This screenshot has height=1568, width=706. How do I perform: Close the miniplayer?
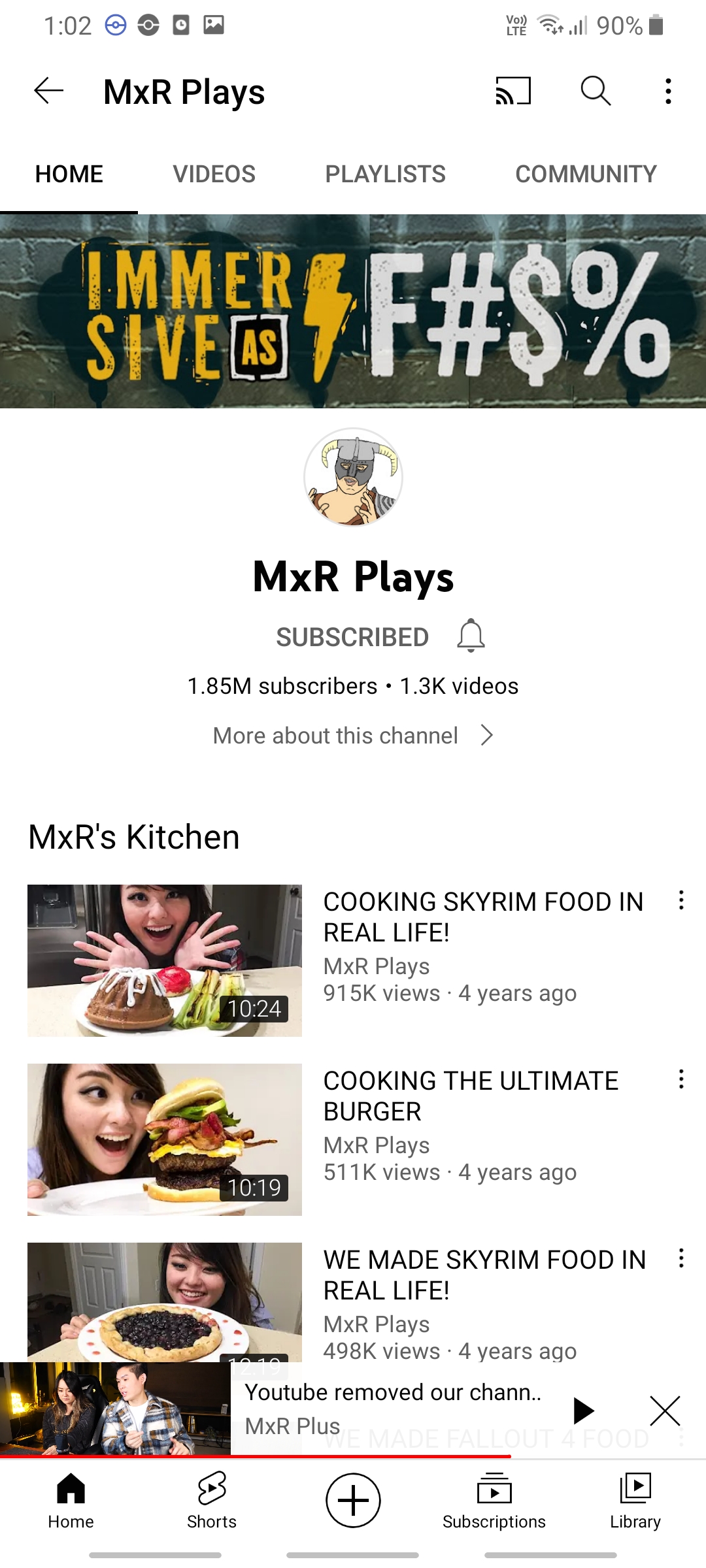pyautogui.click(x=665, y=1411)
